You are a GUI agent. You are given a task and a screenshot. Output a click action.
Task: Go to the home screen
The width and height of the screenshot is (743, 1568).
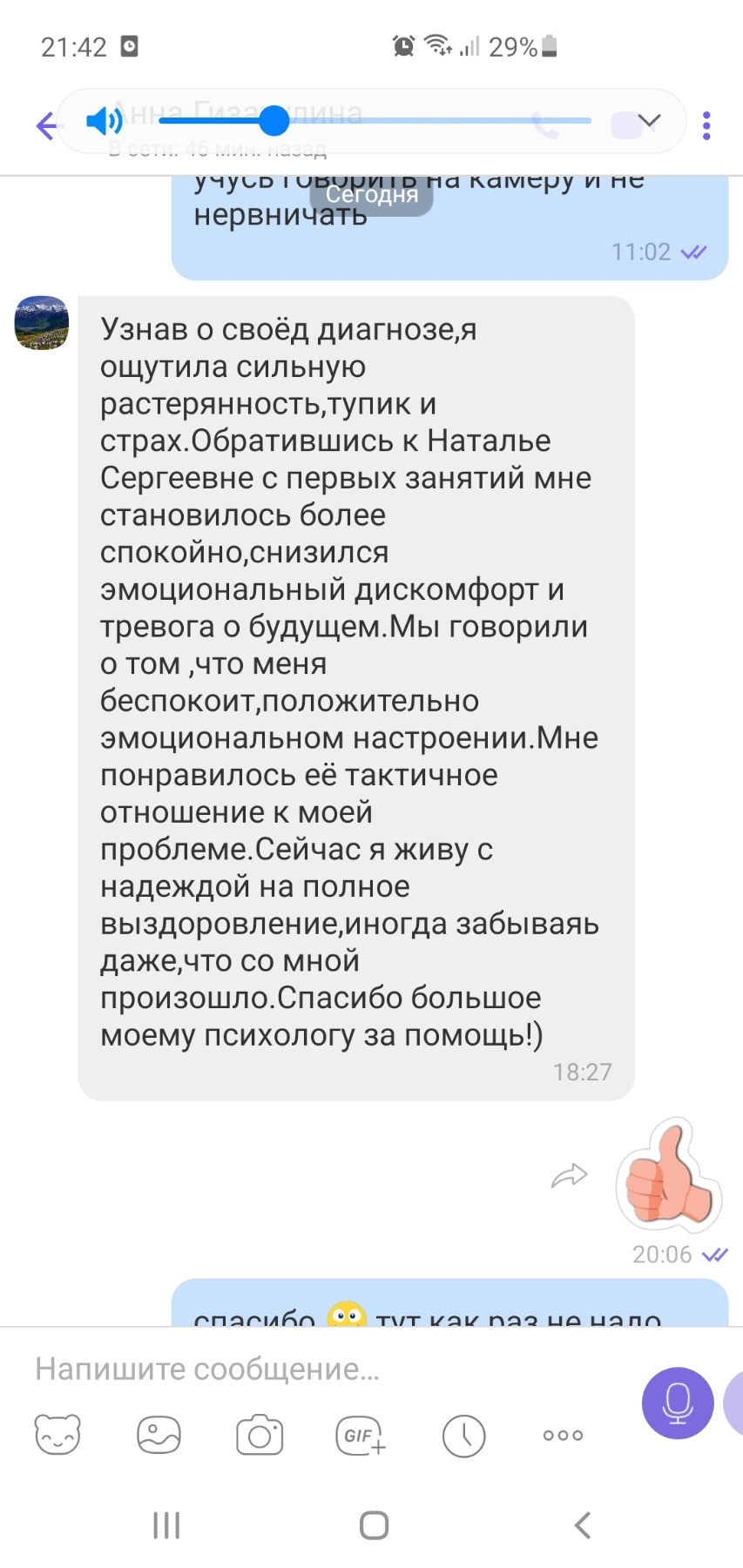coord(374,1525)
